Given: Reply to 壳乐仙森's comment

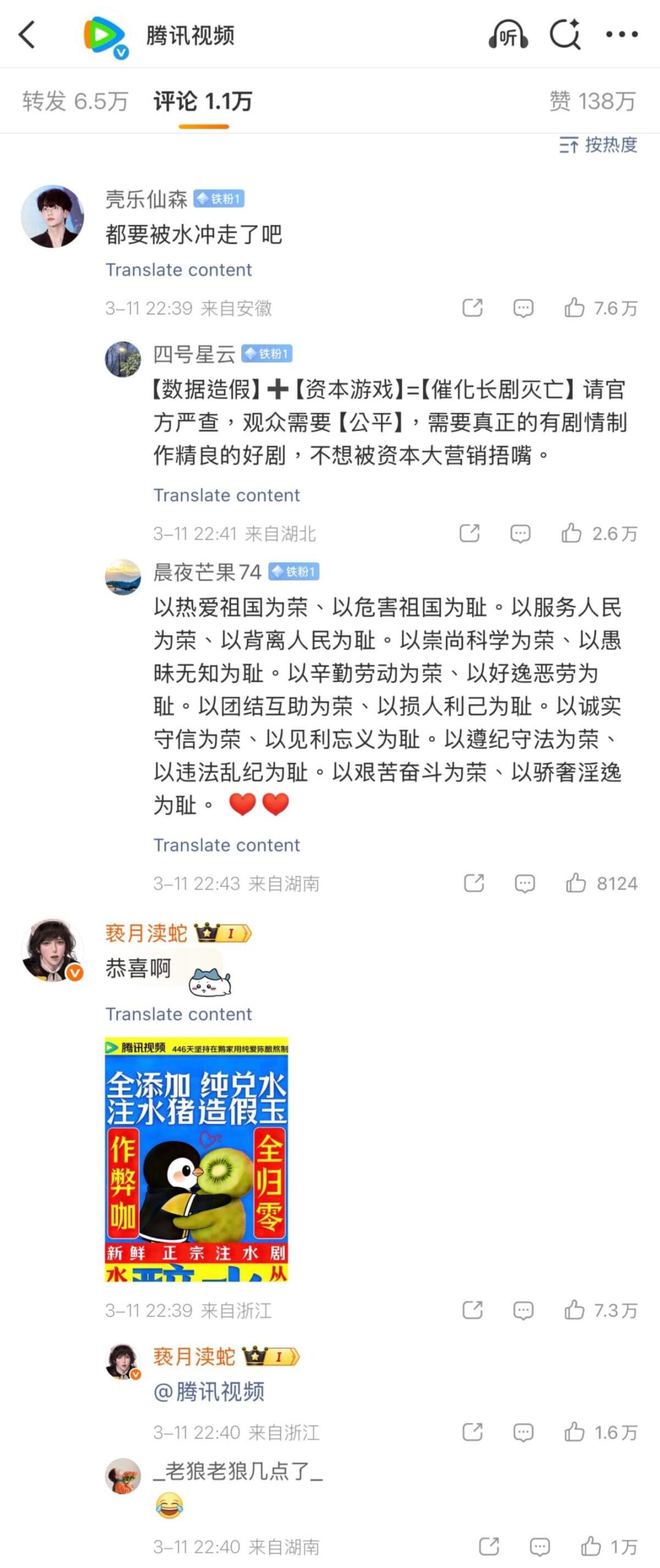Looking at the screenshot, I should click(x=523, y=307).
